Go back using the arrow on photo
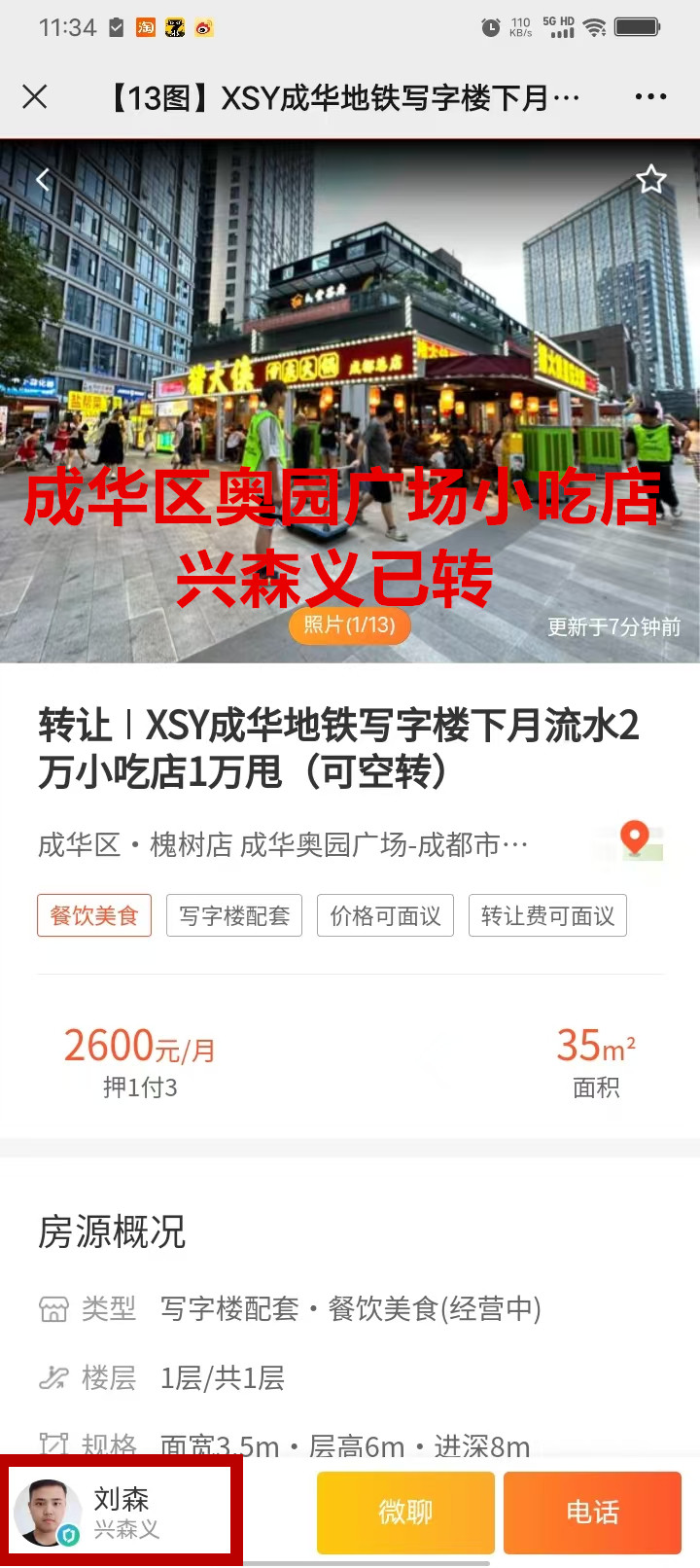 [x=43, y=180]
